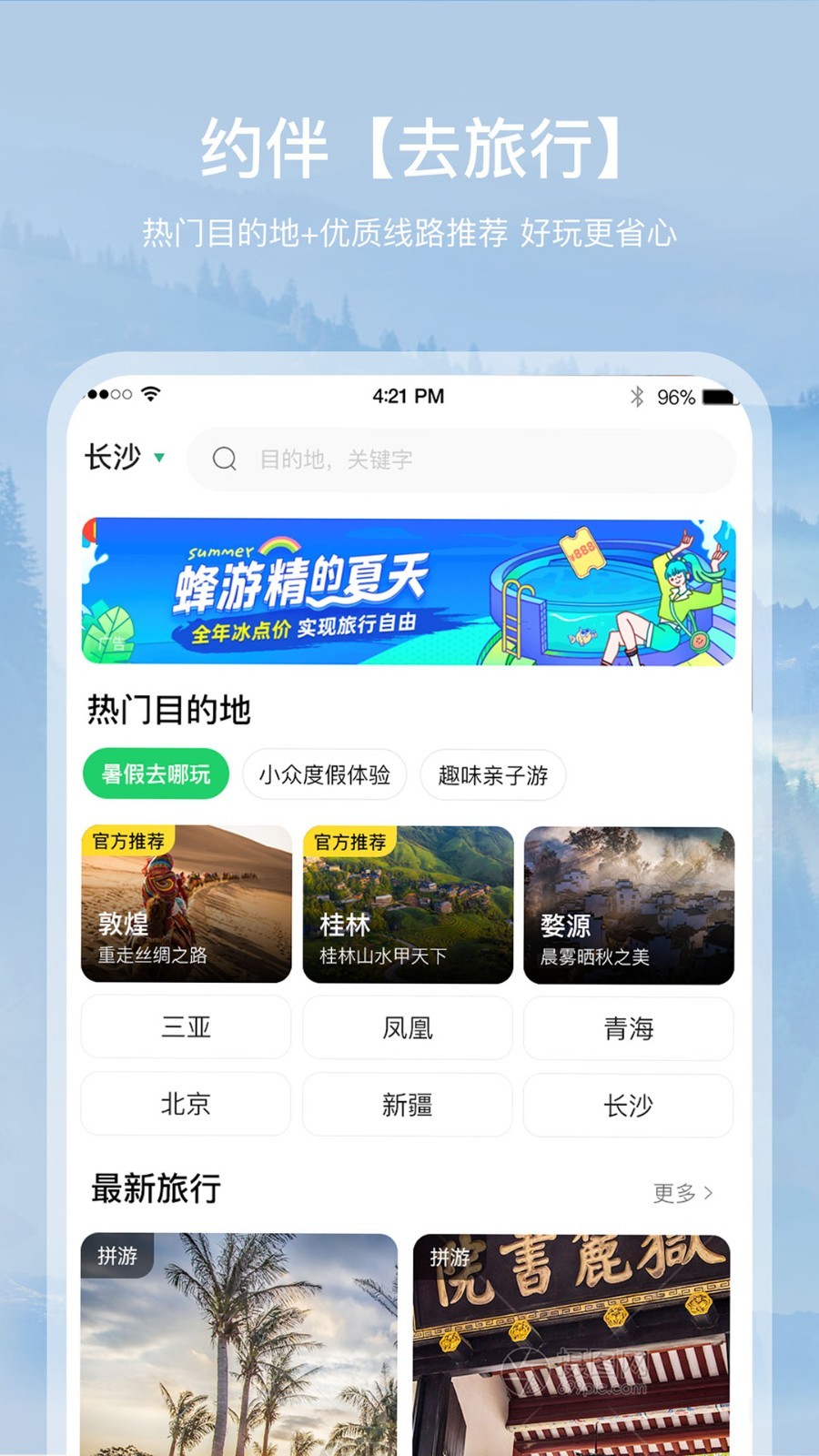The width and height of the screenshot is (819, 1456).
Task: Open the 婺源 destination card
Action: [x=629, y=904]
